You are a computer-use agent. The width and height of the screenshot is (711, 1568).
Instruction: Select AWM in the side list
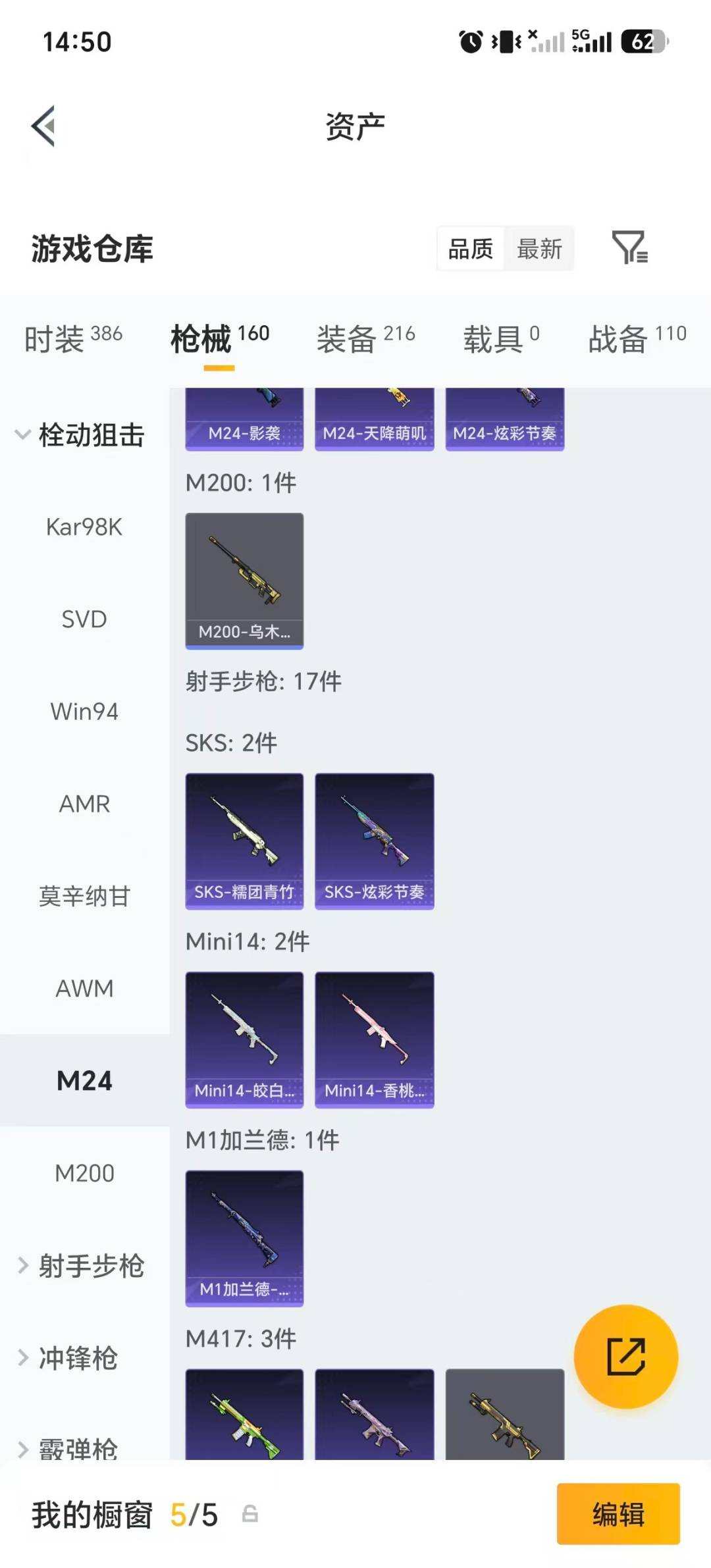coord(84,988)
